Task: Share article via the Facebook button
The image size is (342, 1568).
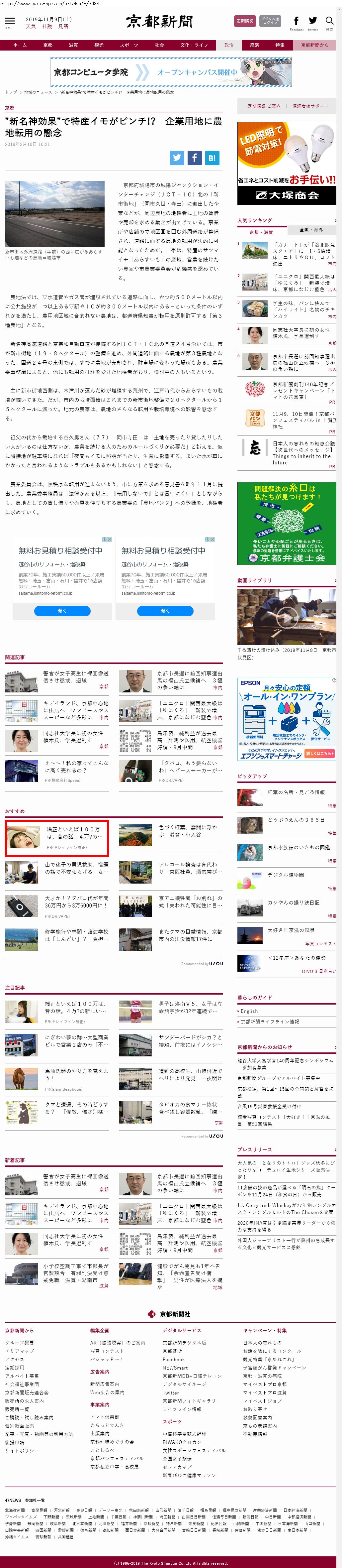Action: pos(194,158)
